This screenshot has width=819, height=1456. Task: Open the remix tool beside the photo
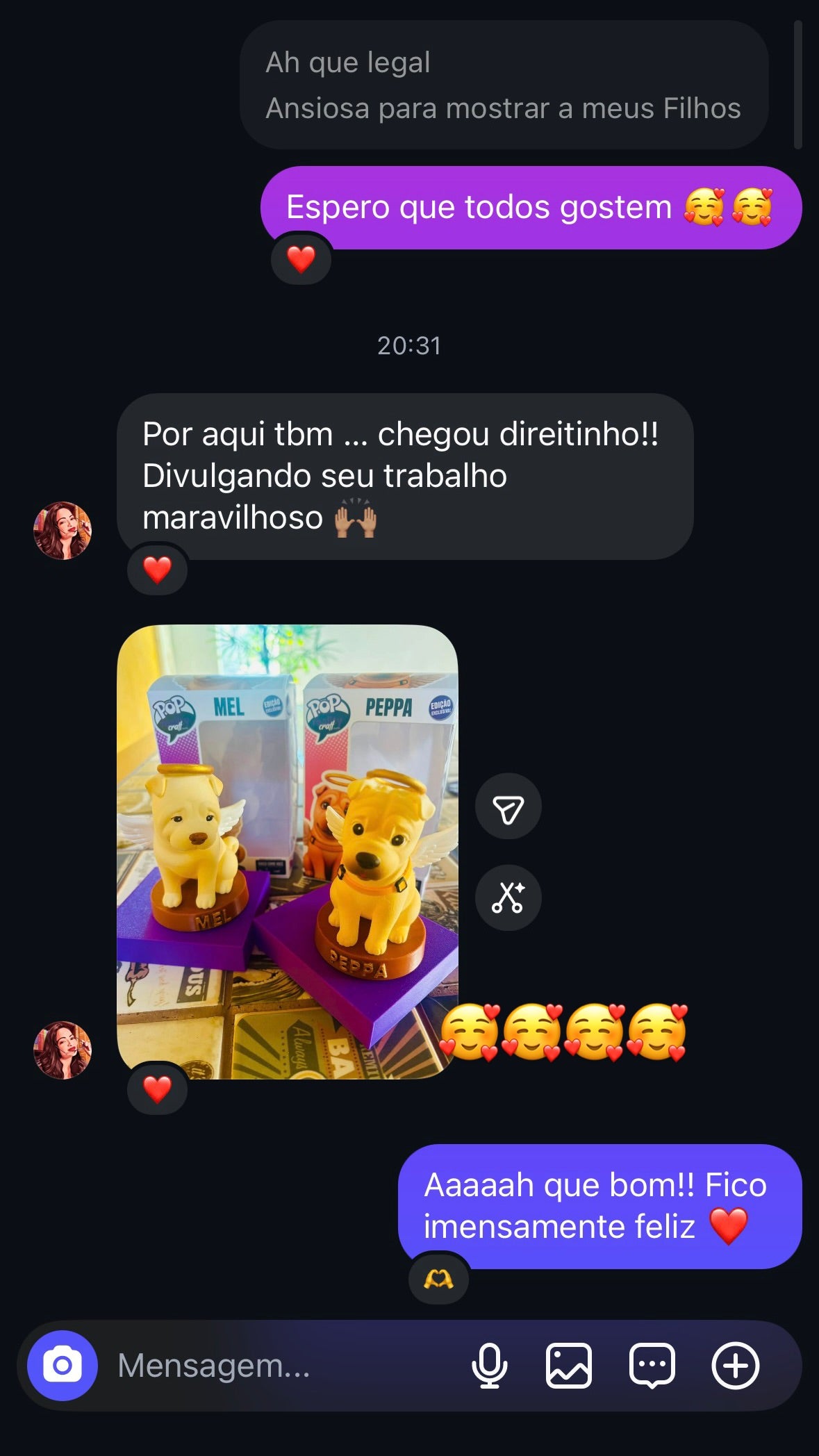tap(508, 897)
